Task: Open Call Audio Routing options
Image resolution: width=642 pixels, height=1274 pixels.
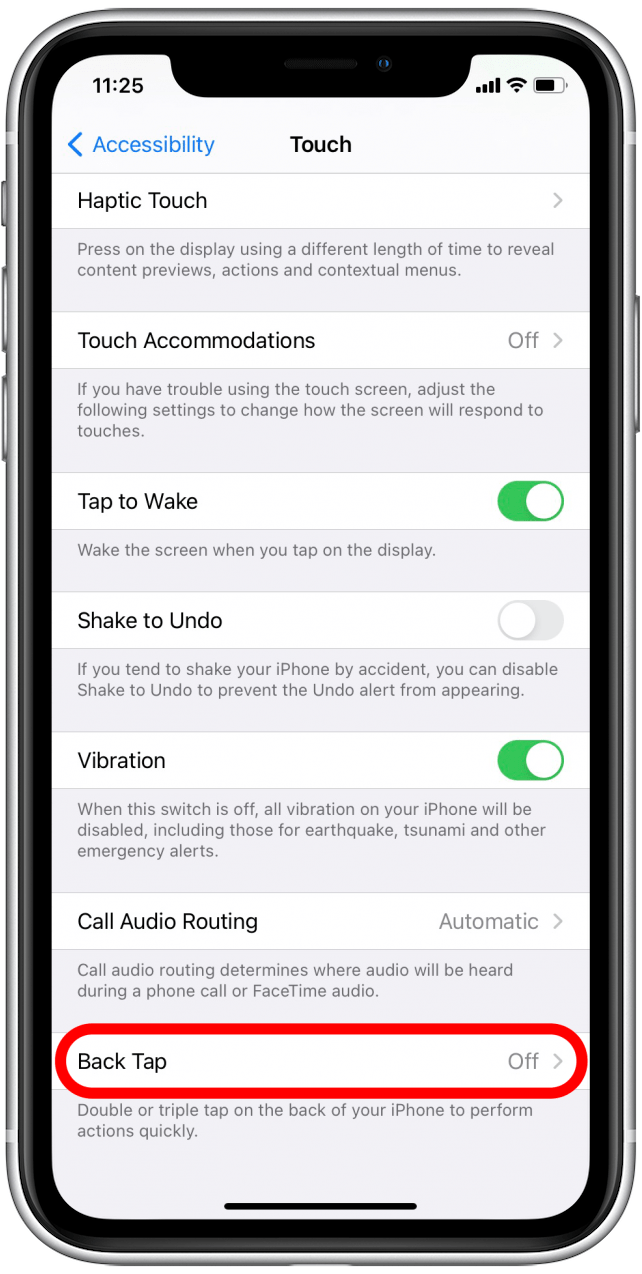Action: [x=320, y=922]
